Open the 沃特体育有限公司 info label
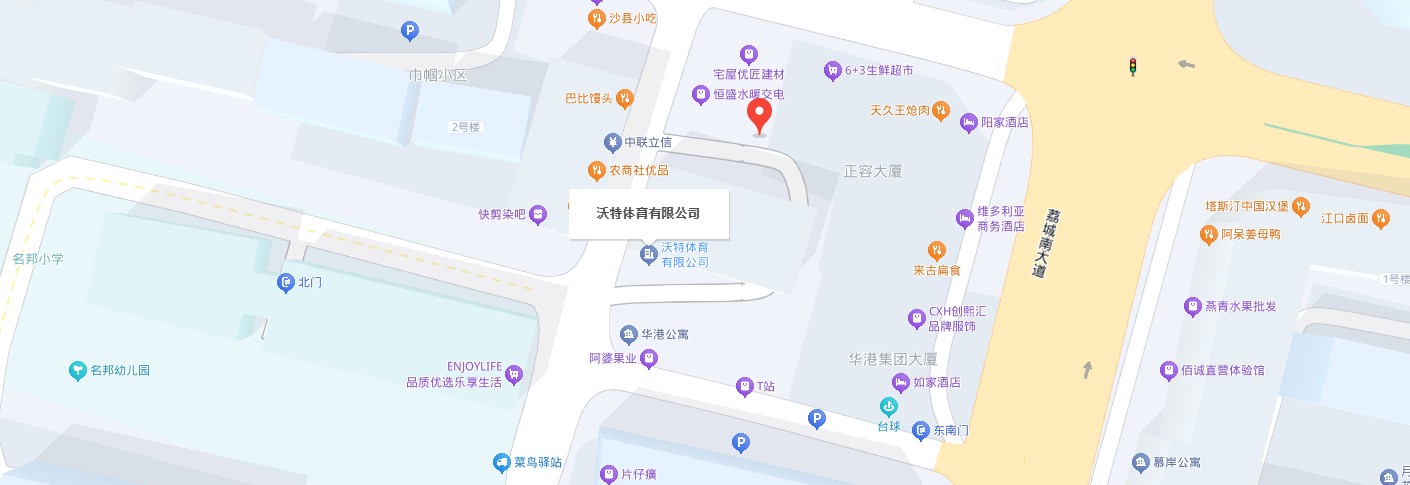 tap(648, 213)
